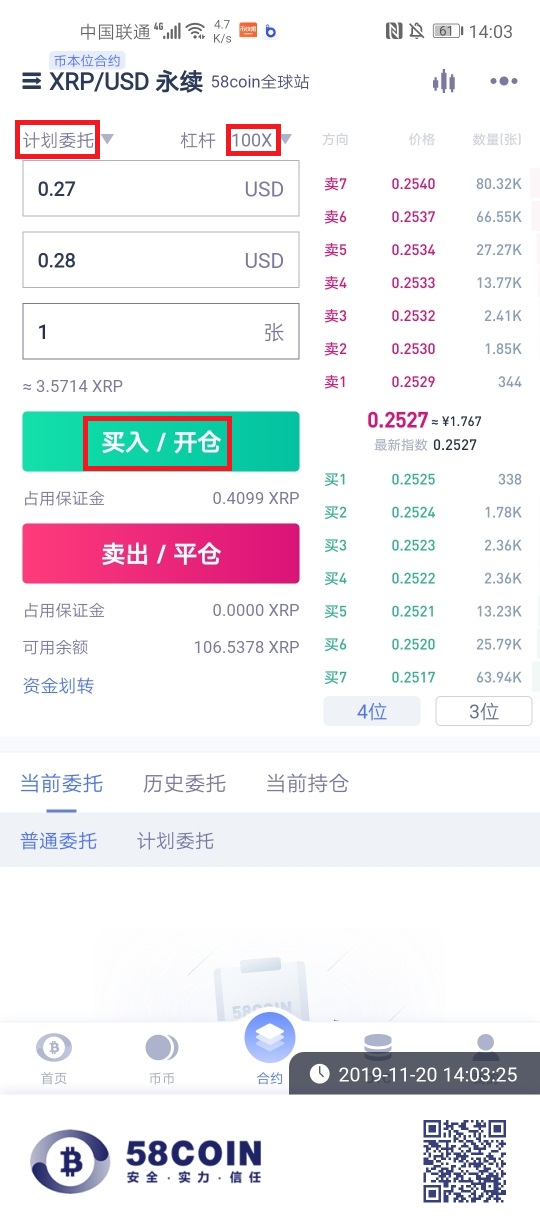Screen dimensions: 540x1228
Task: Tap 买入 / 开仓 to buy and open position
Action: (161, 441)
